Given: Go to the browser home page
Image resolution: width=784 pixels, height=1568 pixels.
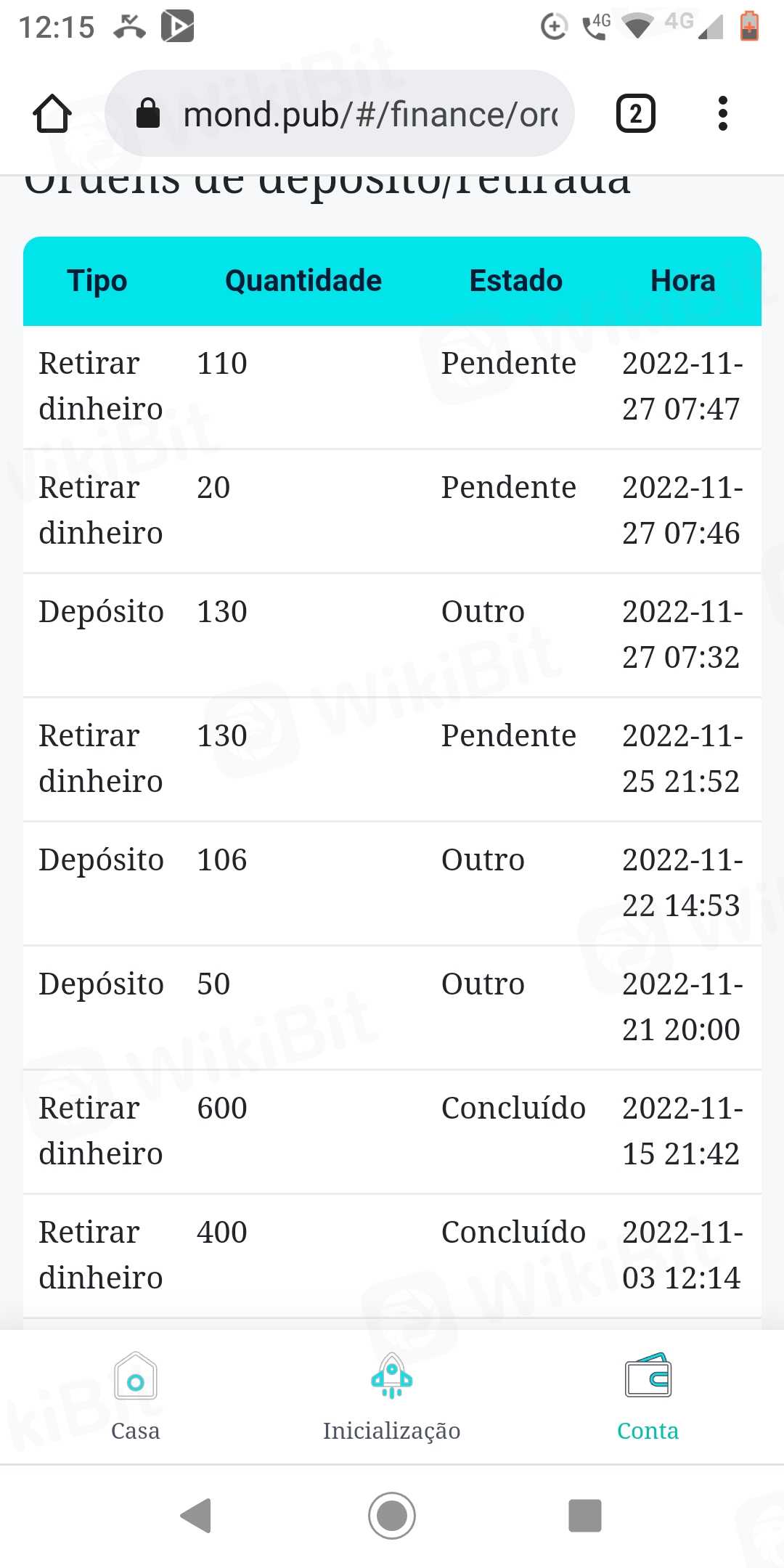Looking at the screenshot, I should pyautogui.click(x=52, y=114).
